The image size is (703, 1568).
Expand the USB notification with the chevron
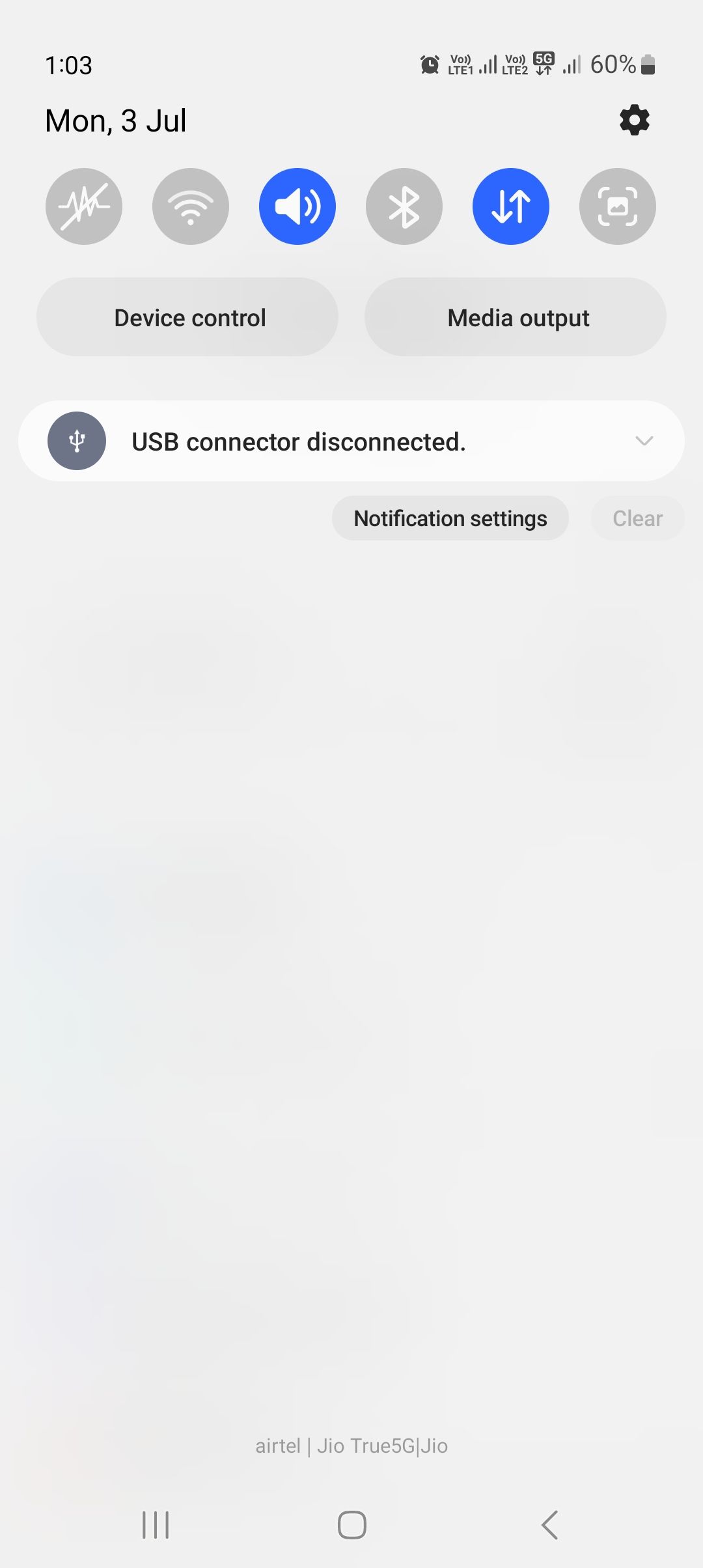tap(644, 441)
